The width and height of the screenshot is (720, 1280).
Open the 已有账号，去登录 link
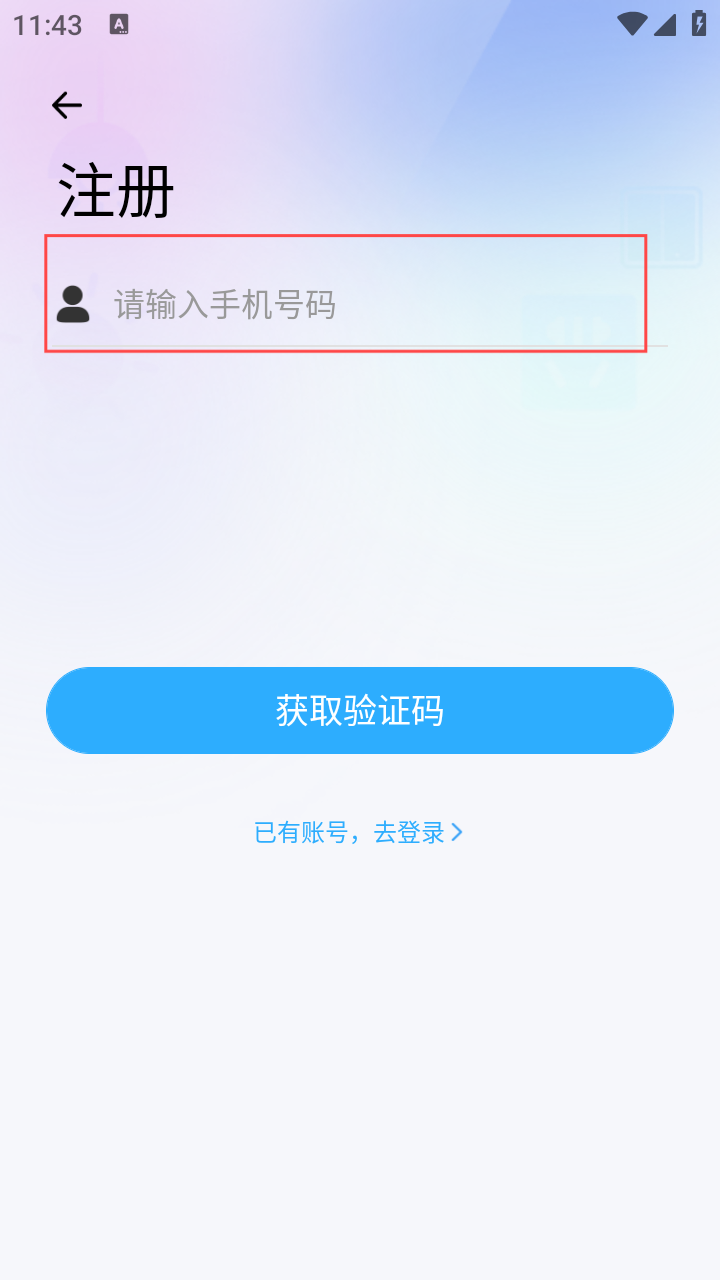(x=359, y=832)
